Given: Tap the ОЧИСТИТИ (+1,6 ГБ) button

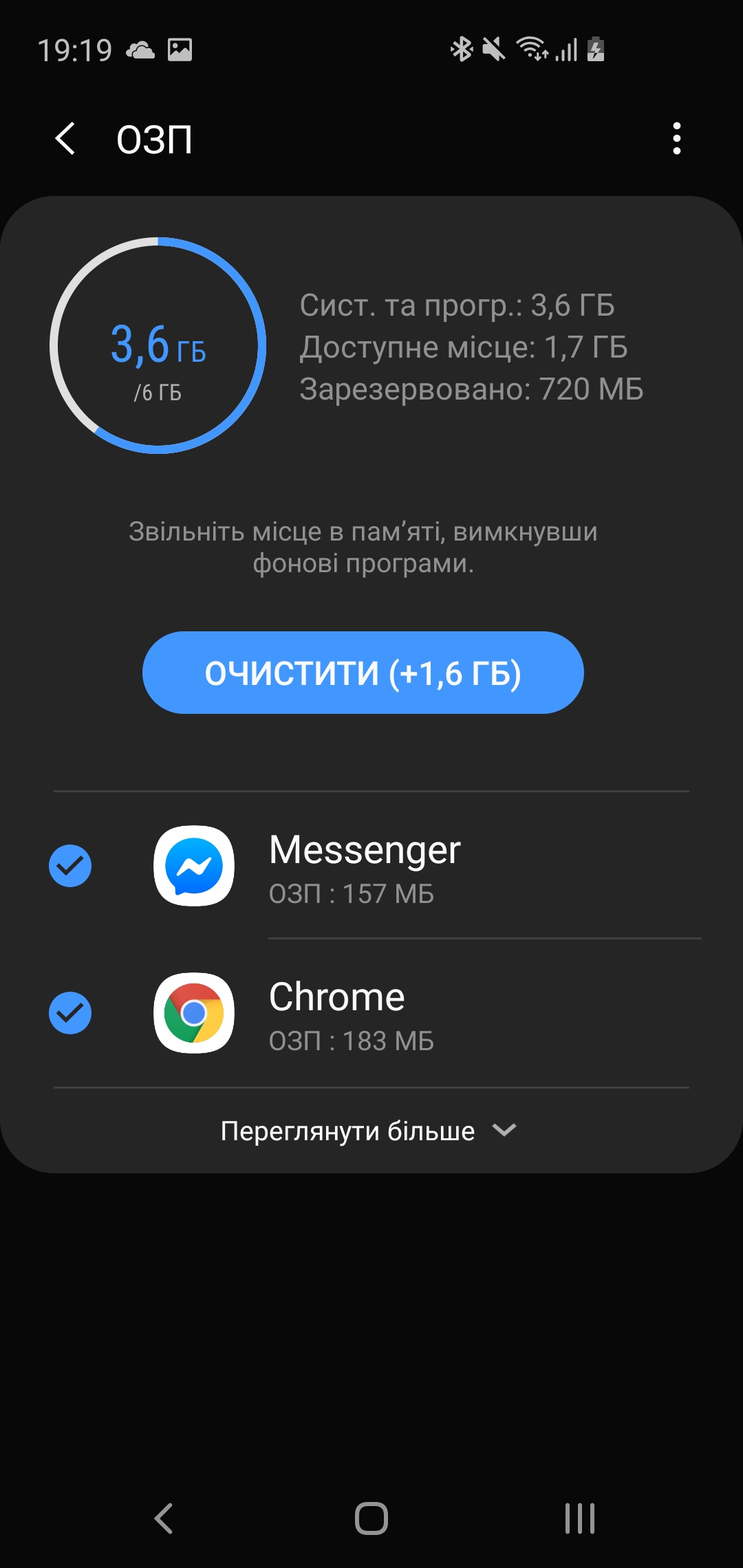Looking at the screenshot, I should point(363,673).
